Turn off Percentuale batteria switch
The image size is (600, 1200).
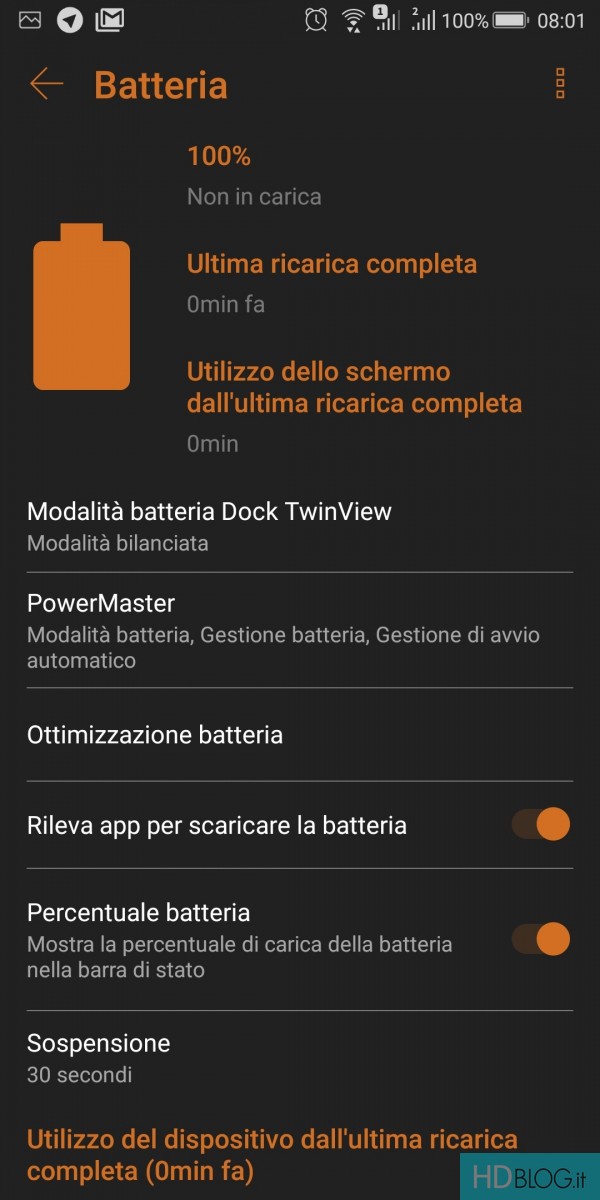541,939
